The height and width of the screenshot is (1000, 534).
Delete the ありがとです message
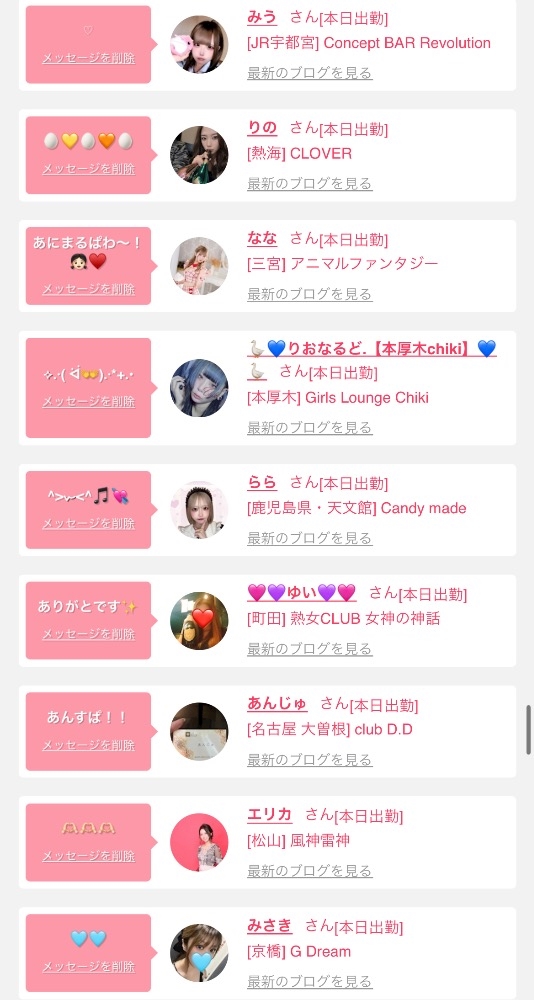(89, 634)
